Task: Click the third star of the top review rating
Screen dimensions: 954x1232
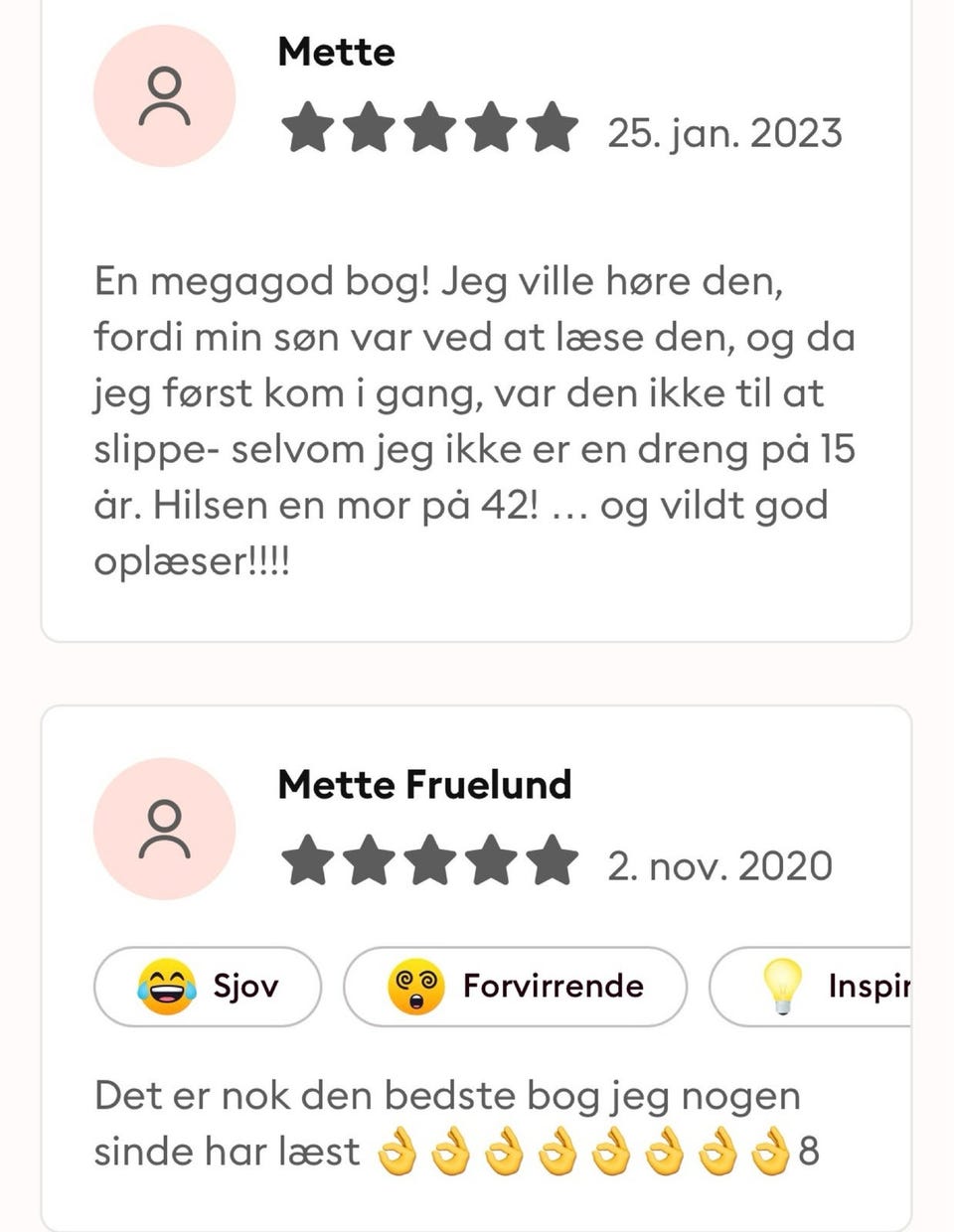Action: click(431, 127)
